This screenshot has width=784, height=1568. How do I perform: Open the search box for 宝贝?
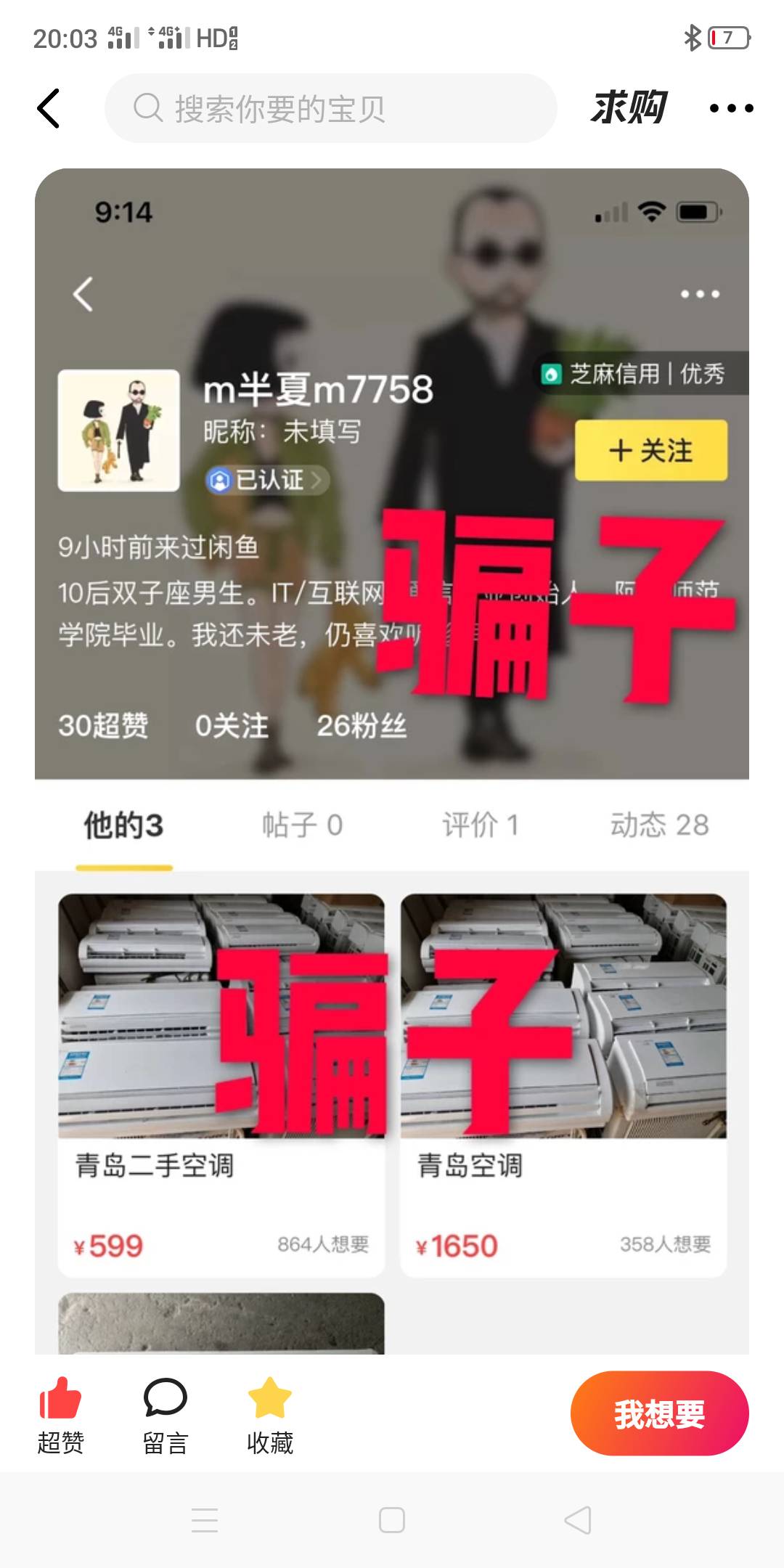[x=331, y=109]
